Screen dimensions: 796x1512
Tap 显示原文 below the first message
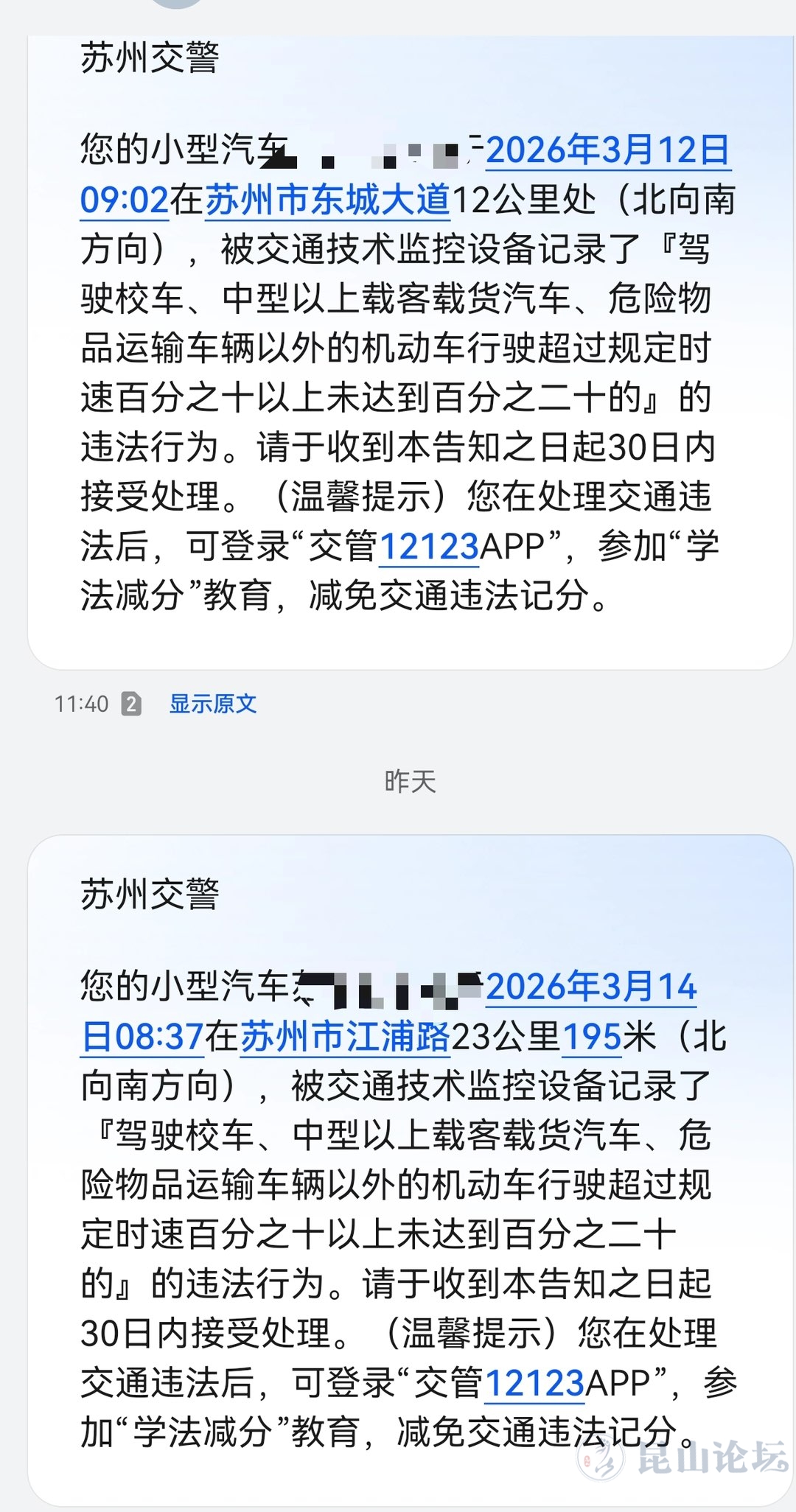[x=213, y=704]
